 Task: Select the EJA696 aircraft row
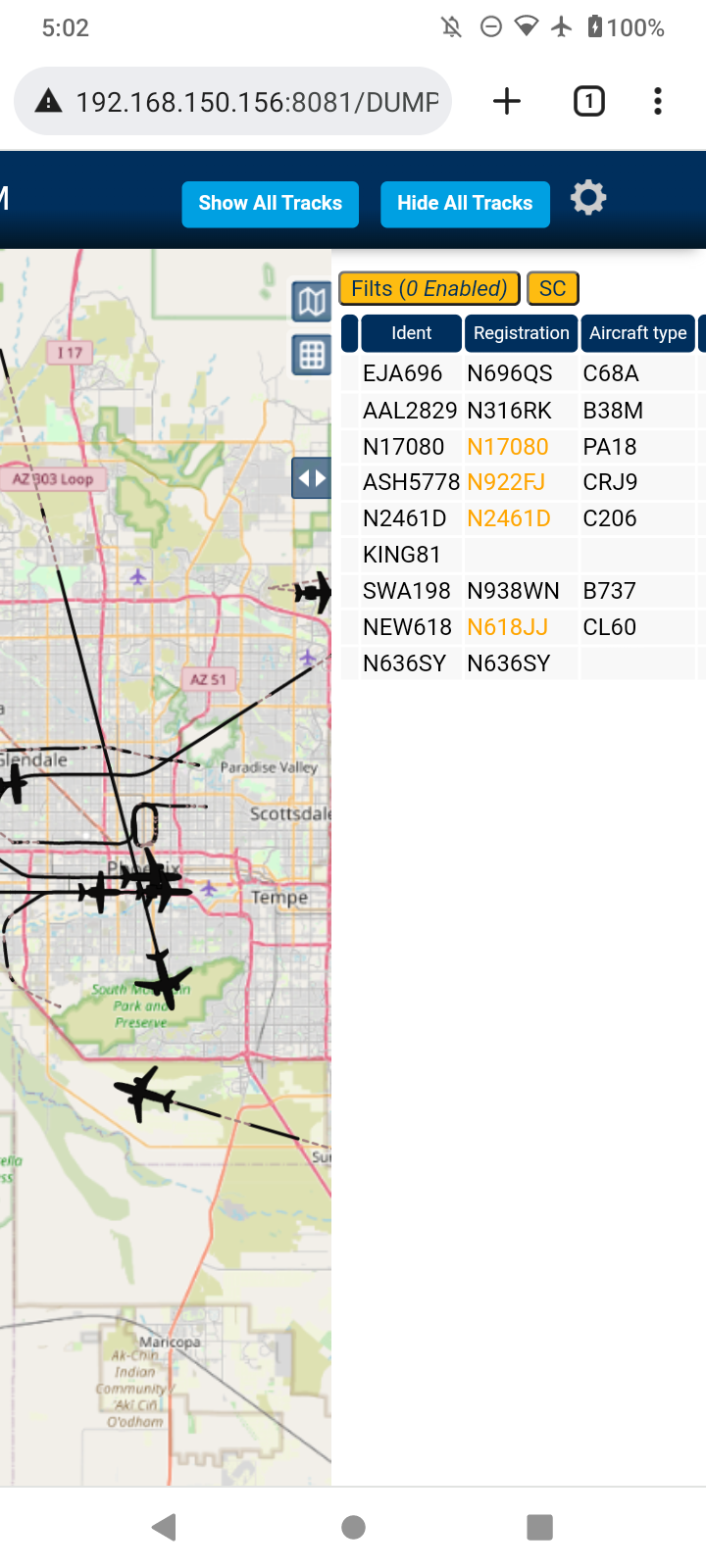tap(524, 373)
